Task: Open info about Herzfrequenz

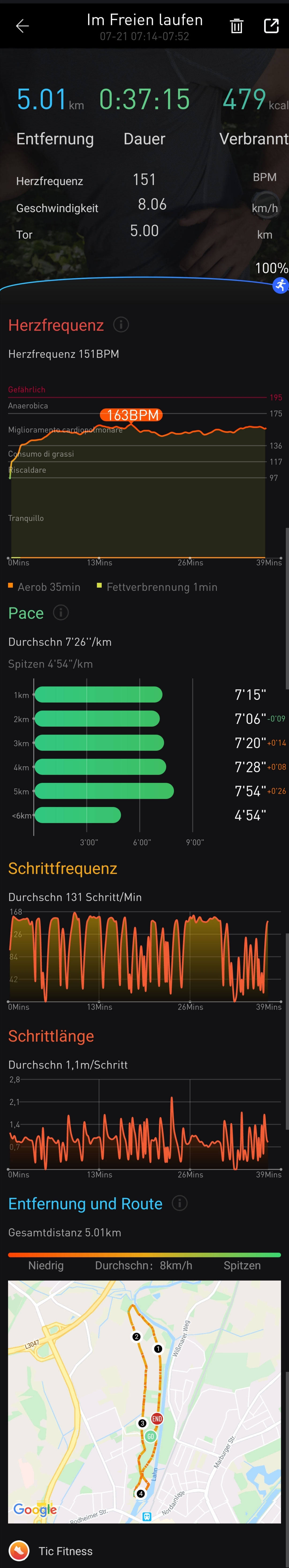Action: pyautogui.click(x=121, y=324)
